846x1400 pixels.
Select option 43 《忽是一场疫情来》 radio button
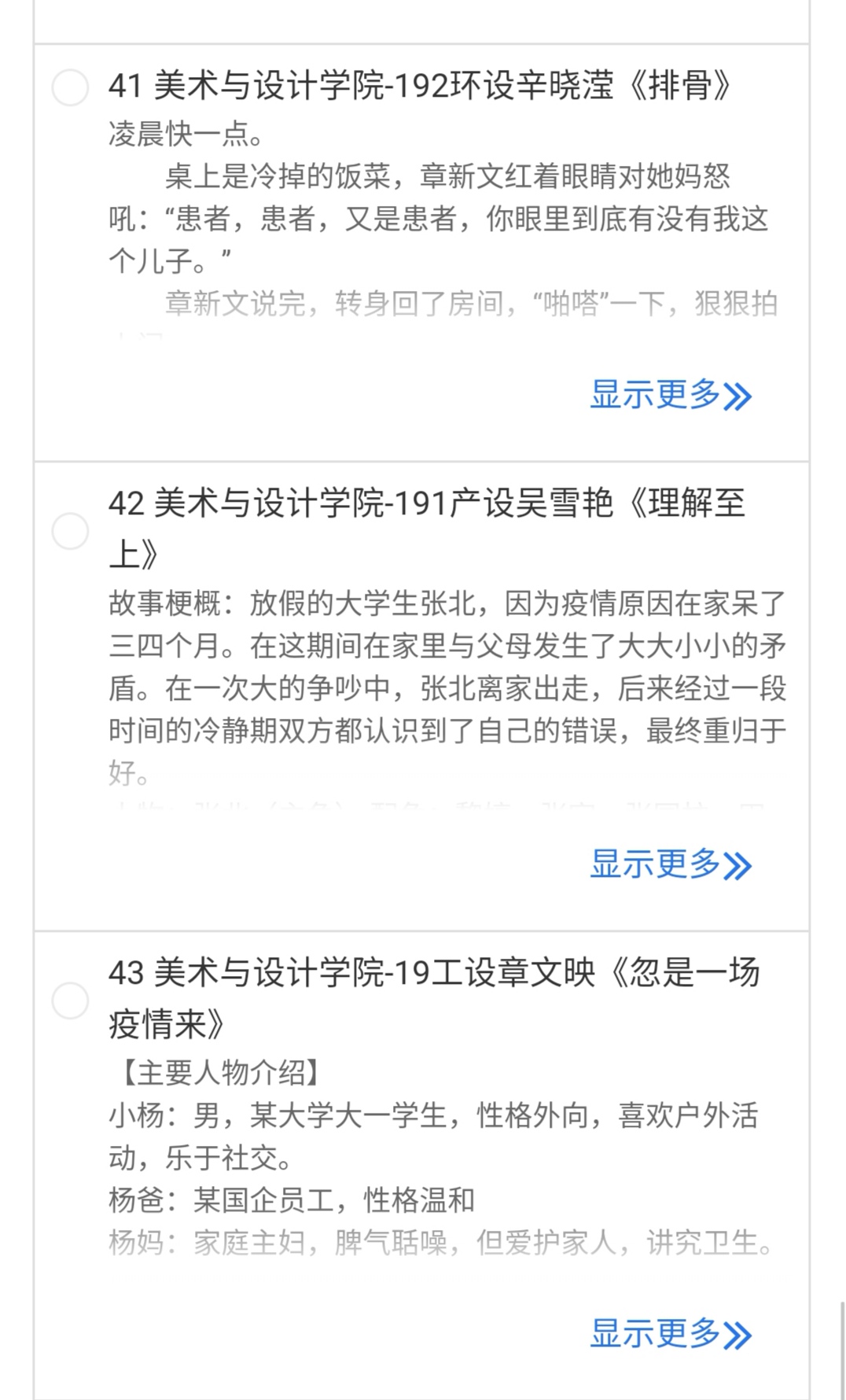[x=70, y=1000]
